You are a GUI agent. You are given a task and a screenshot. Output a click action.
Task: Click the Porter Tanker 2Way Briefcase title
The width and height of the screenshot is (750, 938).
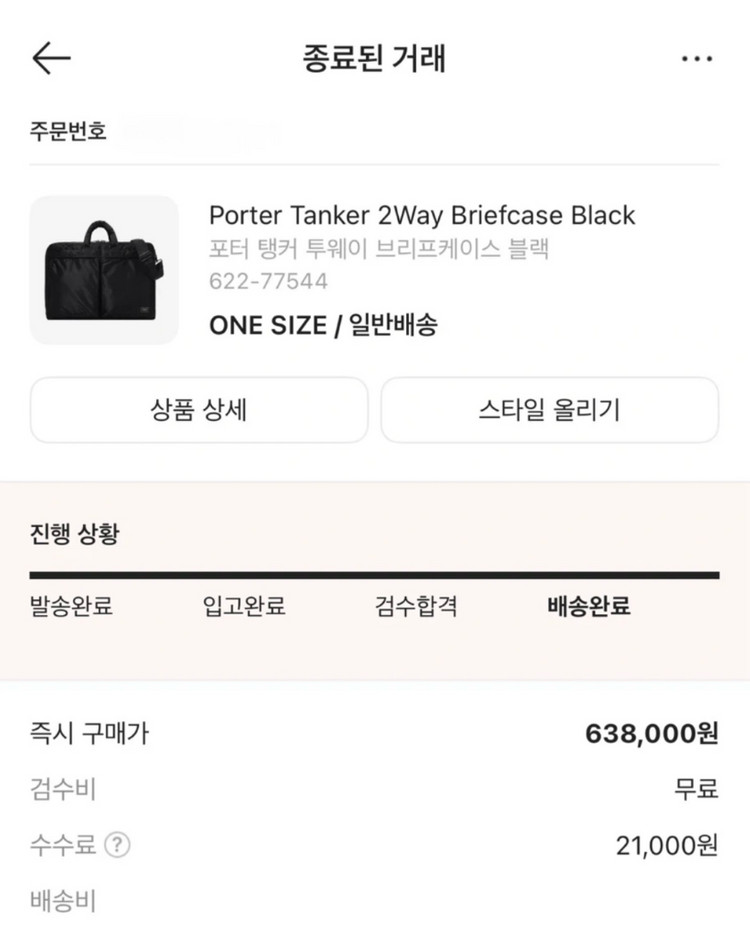[x=421, y=215]
